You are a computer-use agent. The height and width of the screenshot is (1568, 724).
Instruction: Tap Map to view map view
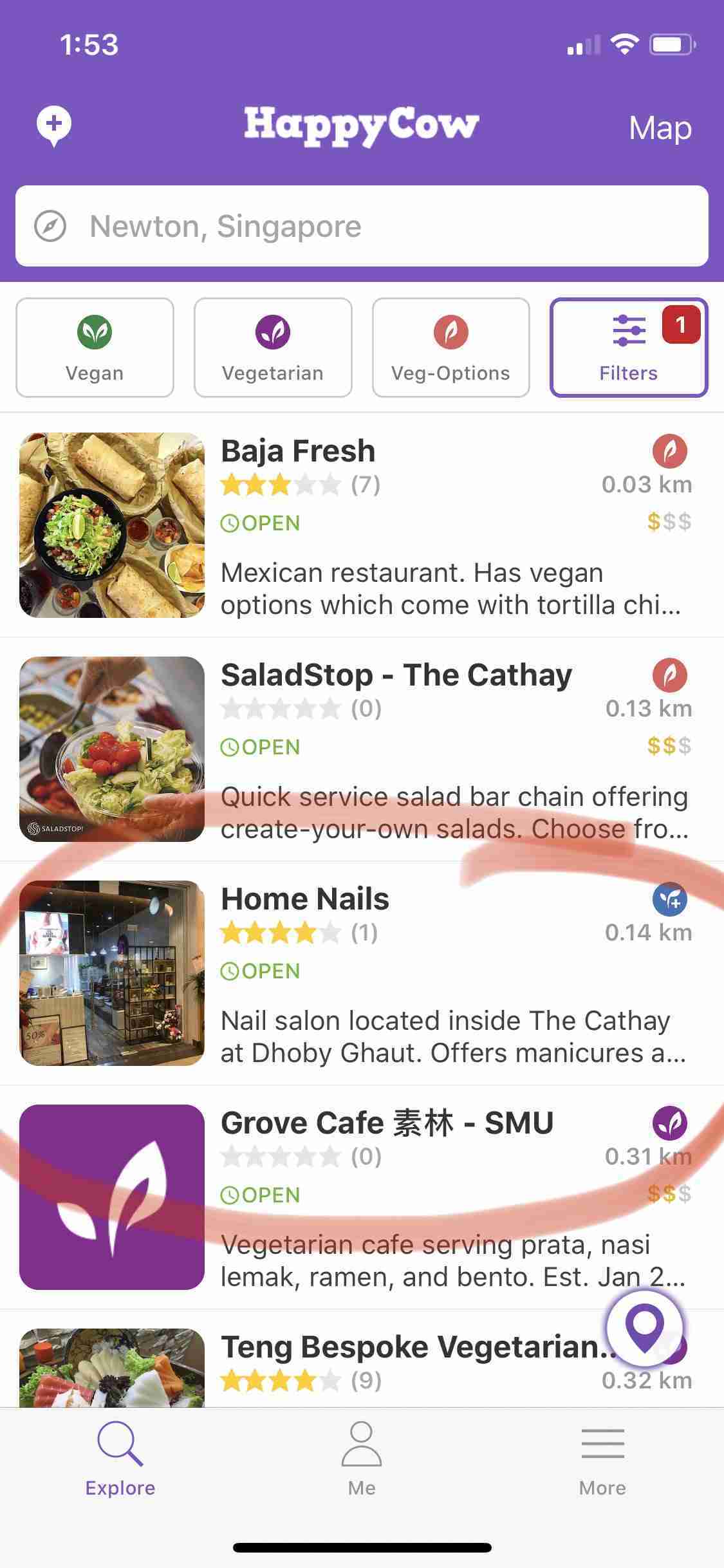click(659, 127)
